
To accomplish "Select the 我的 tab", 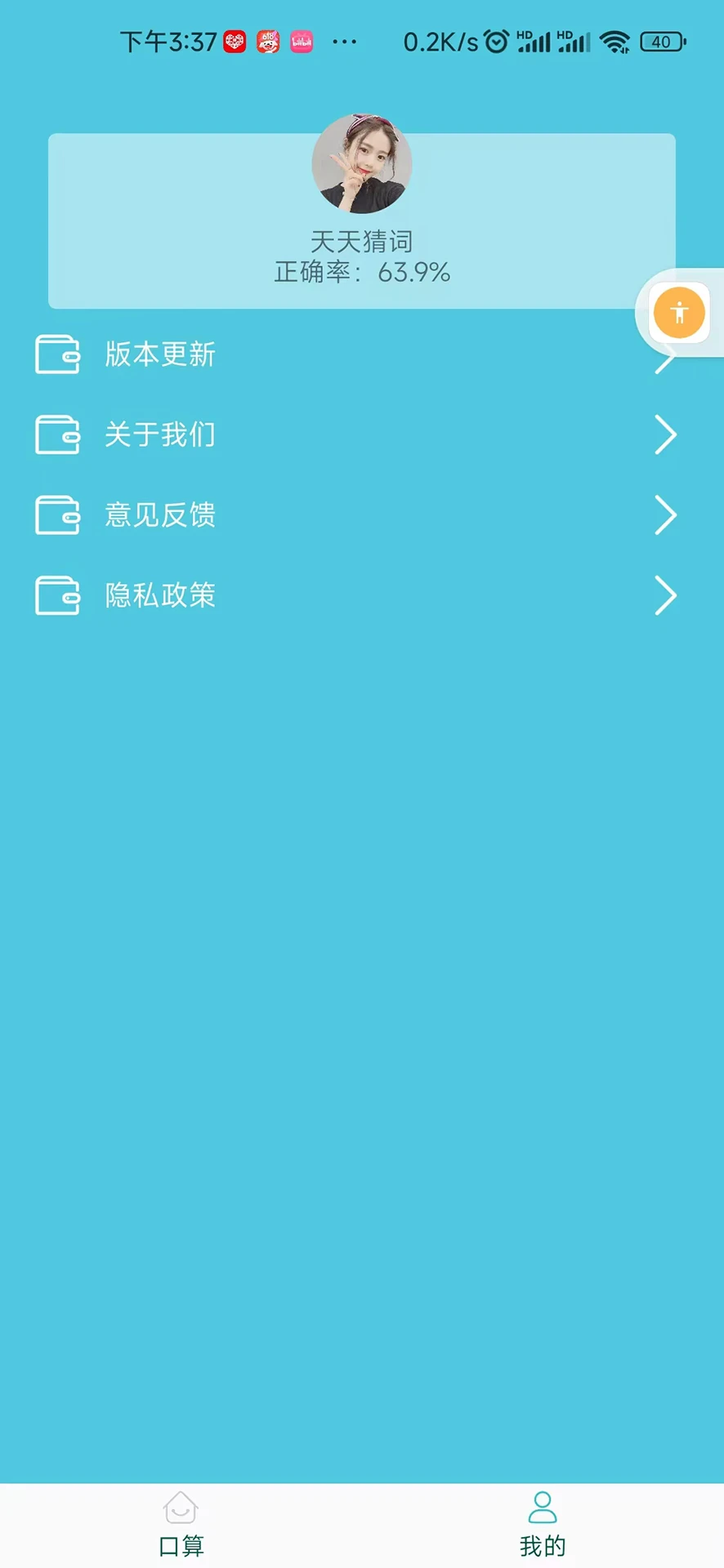I will (x=543, y=1526).
